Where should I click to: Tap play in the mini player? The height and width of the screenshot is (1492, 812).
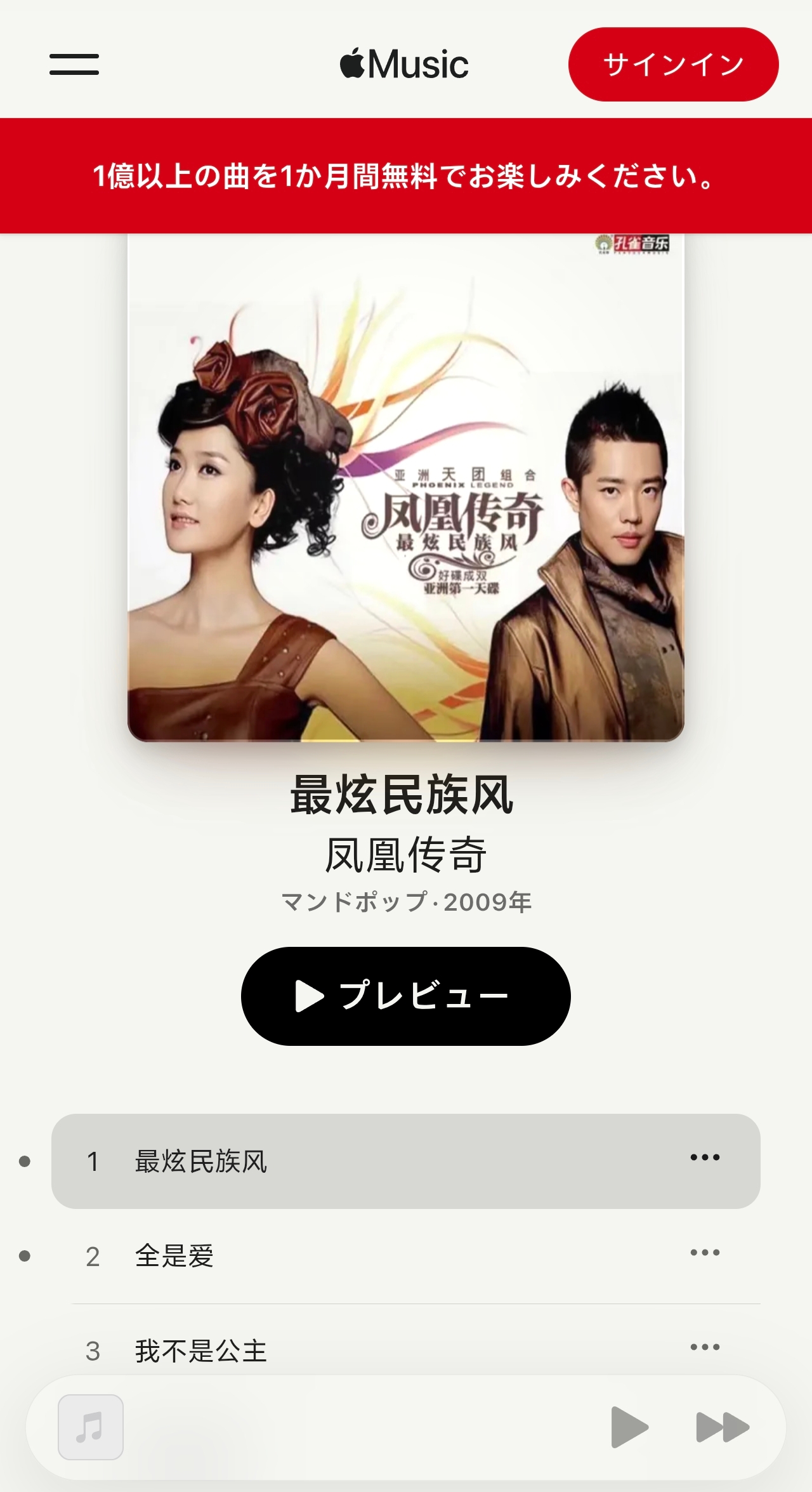tap(629, 1427)
